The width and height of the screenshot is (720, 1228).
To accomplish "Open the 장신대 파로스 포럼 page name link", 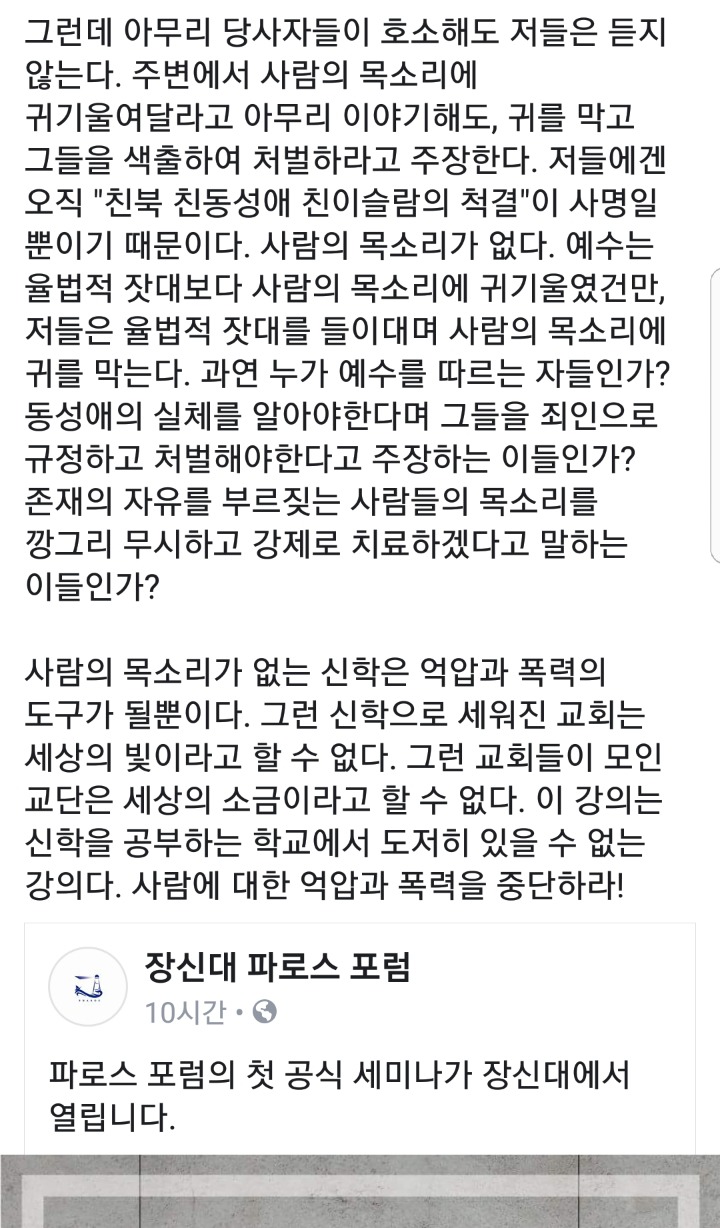I will [x=277, y=967].
